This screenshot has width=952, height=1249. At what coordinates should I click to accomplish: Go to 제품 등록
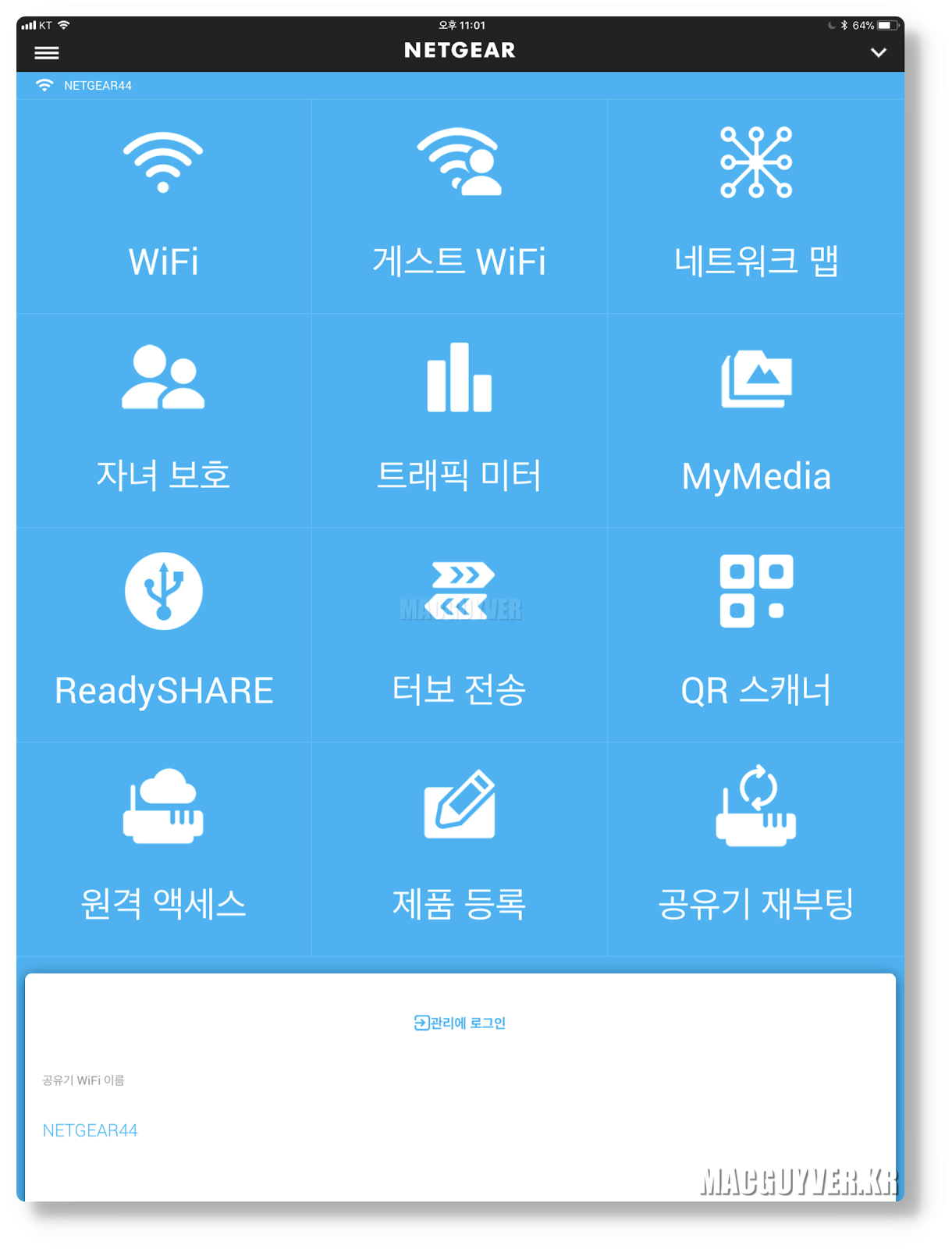pos(459,849)
